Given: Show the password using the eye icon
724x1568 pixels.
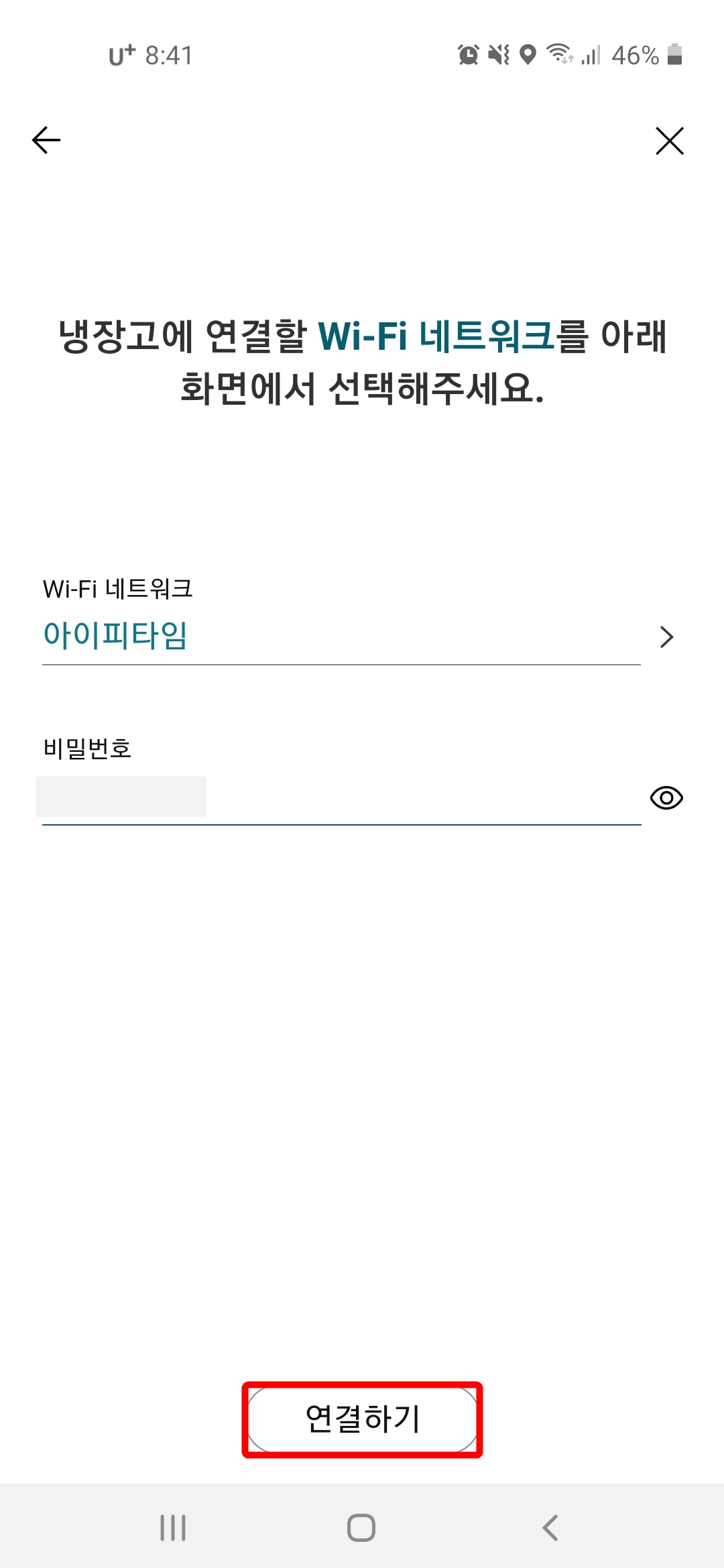Looking at the screenshot, I should pos(666,797).
